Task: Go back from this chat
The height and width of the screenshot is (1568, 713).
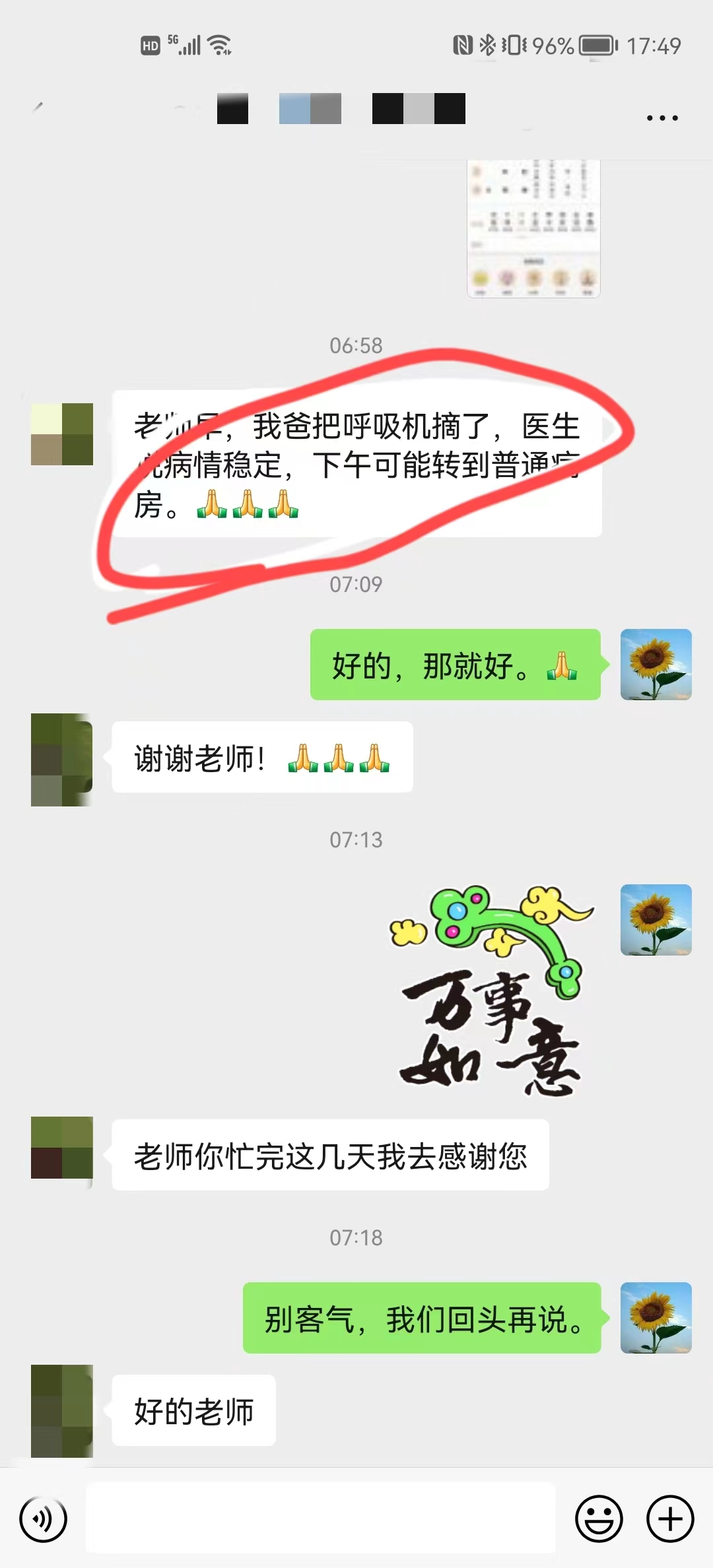Action: (x=38, y=108)
